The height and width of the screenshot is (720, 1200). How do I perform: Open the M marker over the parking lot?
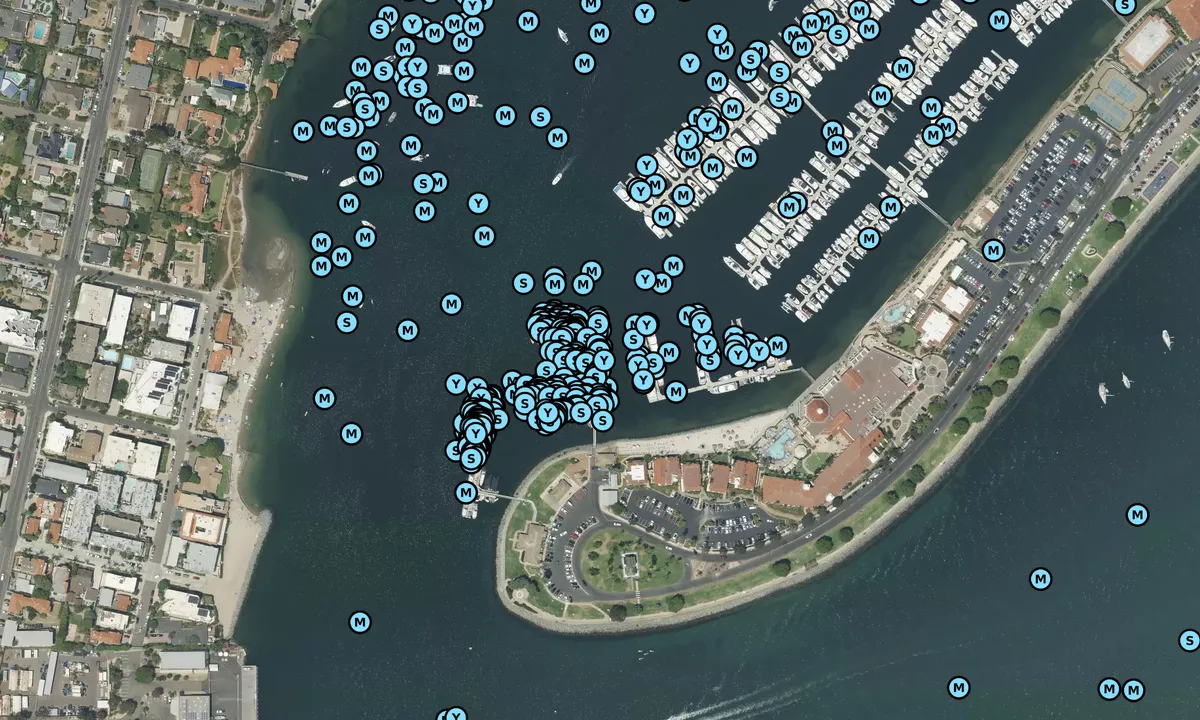[x=993, y=249]
